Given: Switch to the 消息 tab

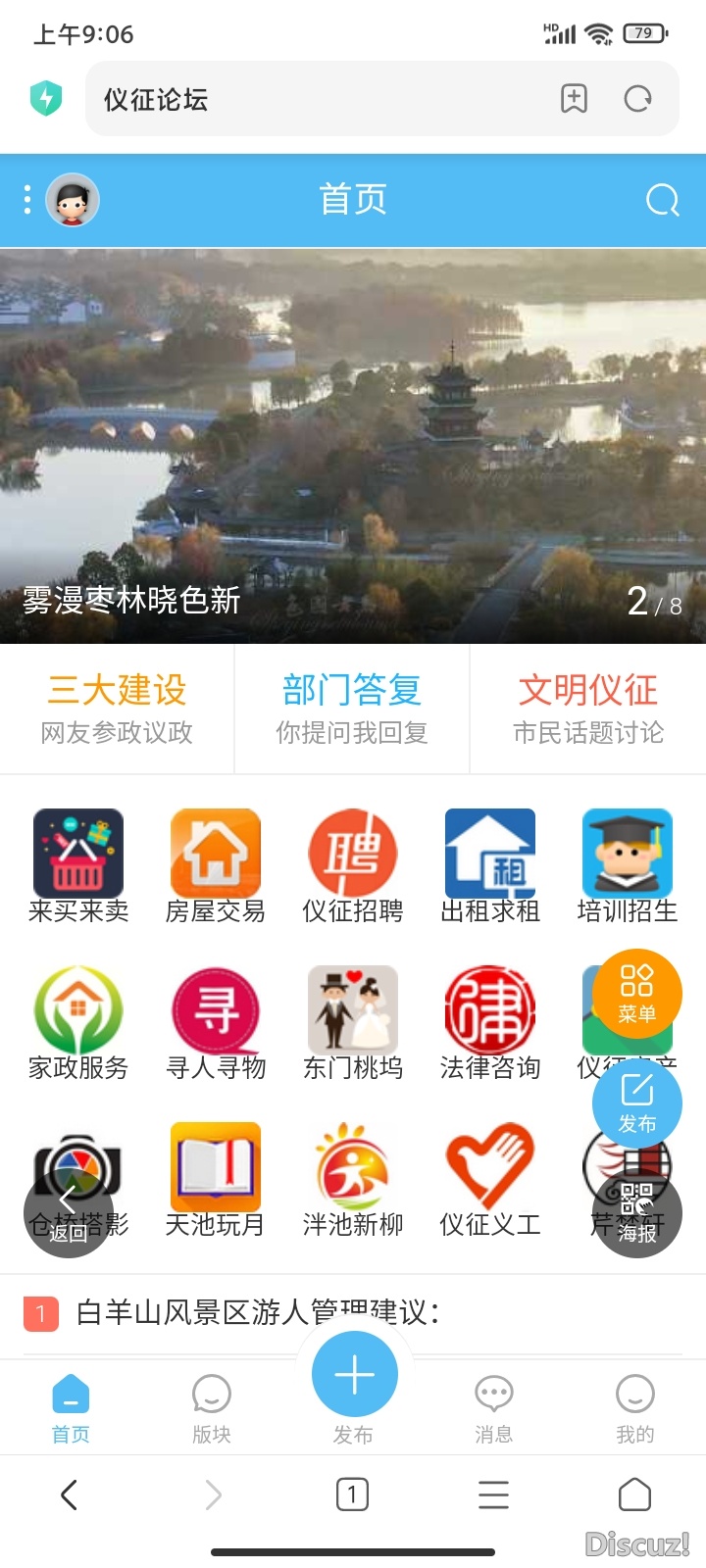Looking at the screenshot, I should pyautogui.click(x=493, y=1408).
